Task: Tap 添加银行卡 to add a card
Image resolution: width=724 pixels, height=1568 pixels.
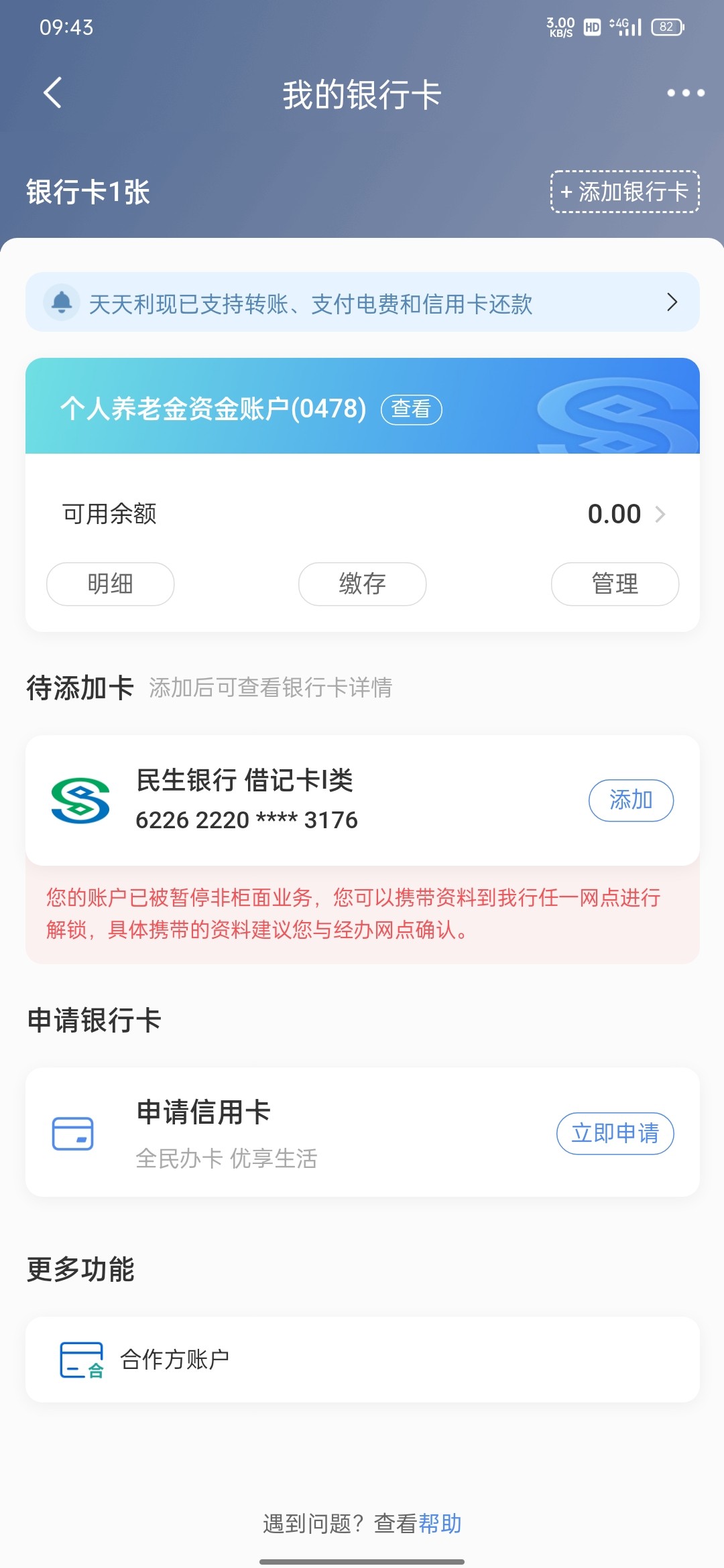Action: coord(625,192)
